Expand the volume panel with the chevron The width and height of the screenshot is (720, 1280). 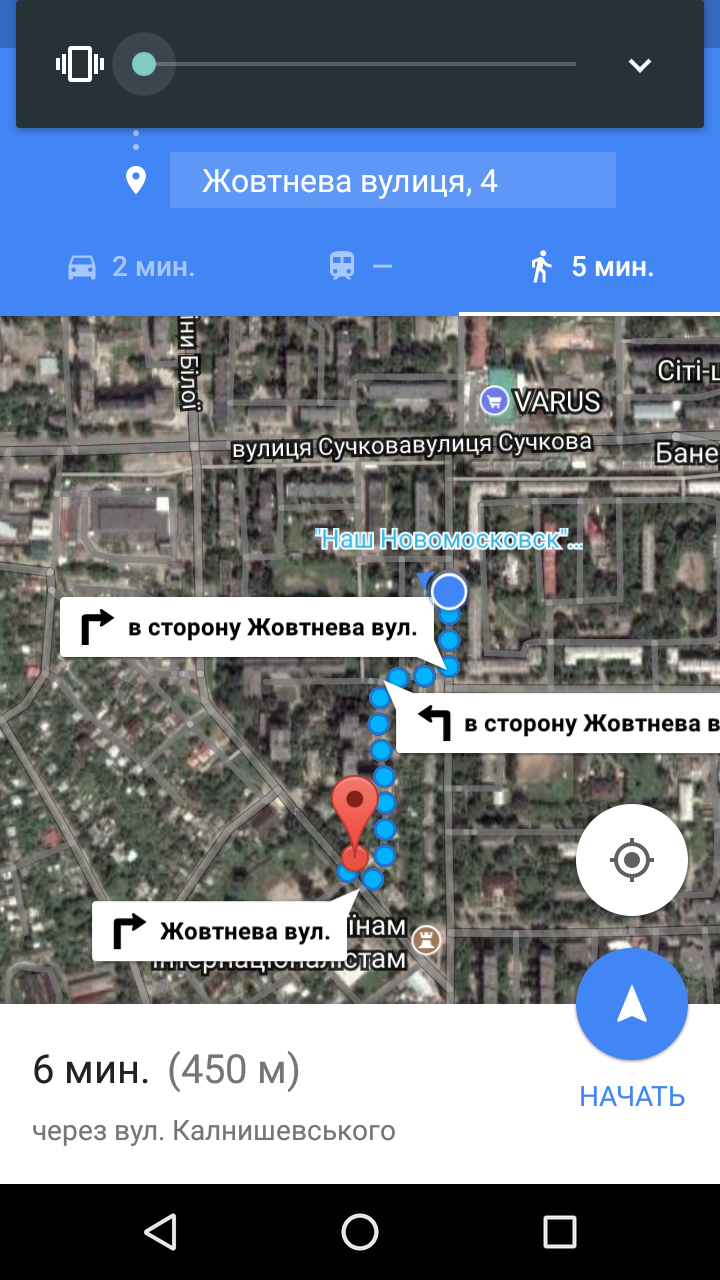[639, 65]
